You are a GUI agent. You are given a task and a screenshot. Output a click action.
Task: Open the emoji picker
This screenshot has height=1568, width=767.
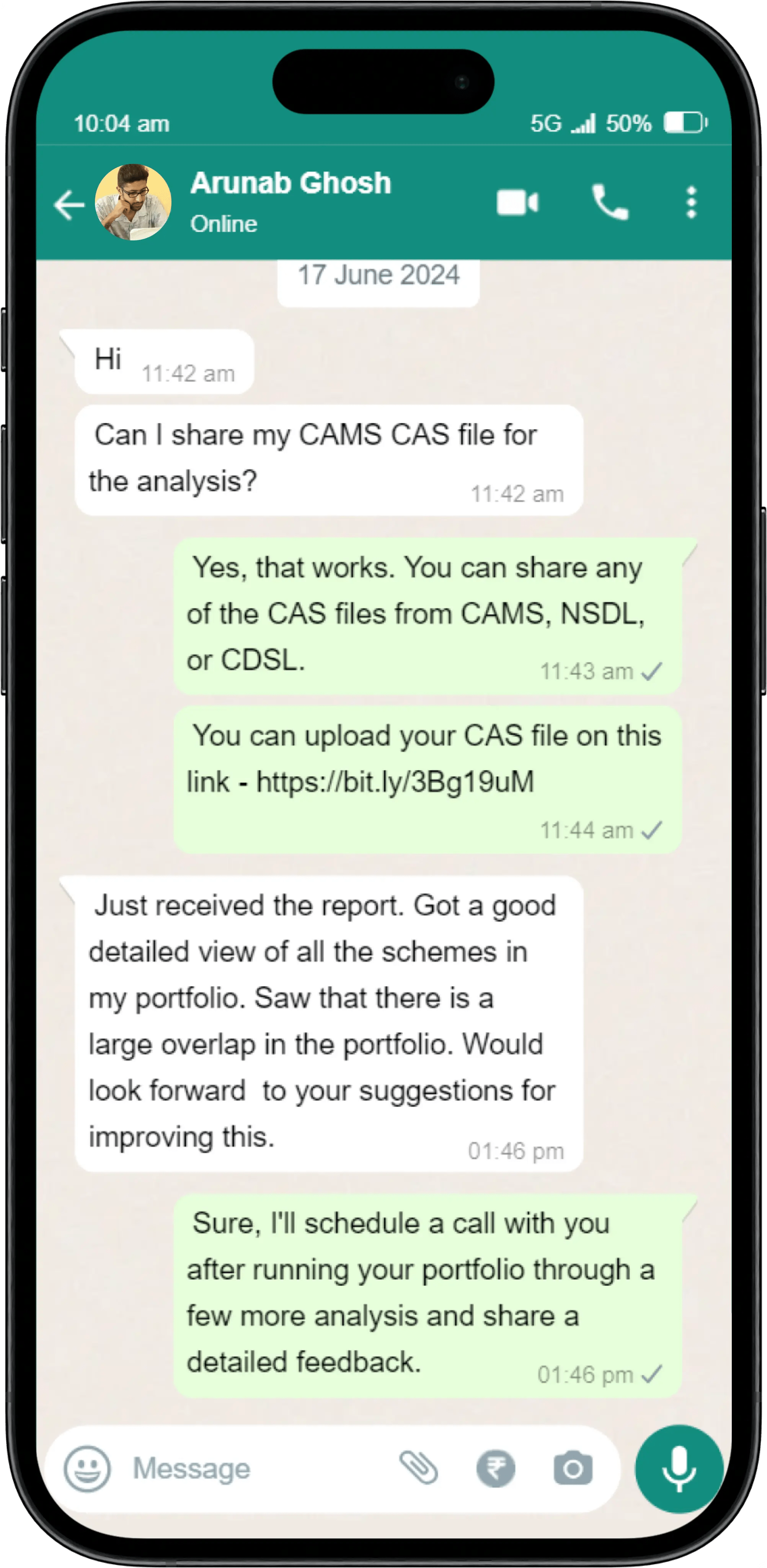pos(87,1469)
